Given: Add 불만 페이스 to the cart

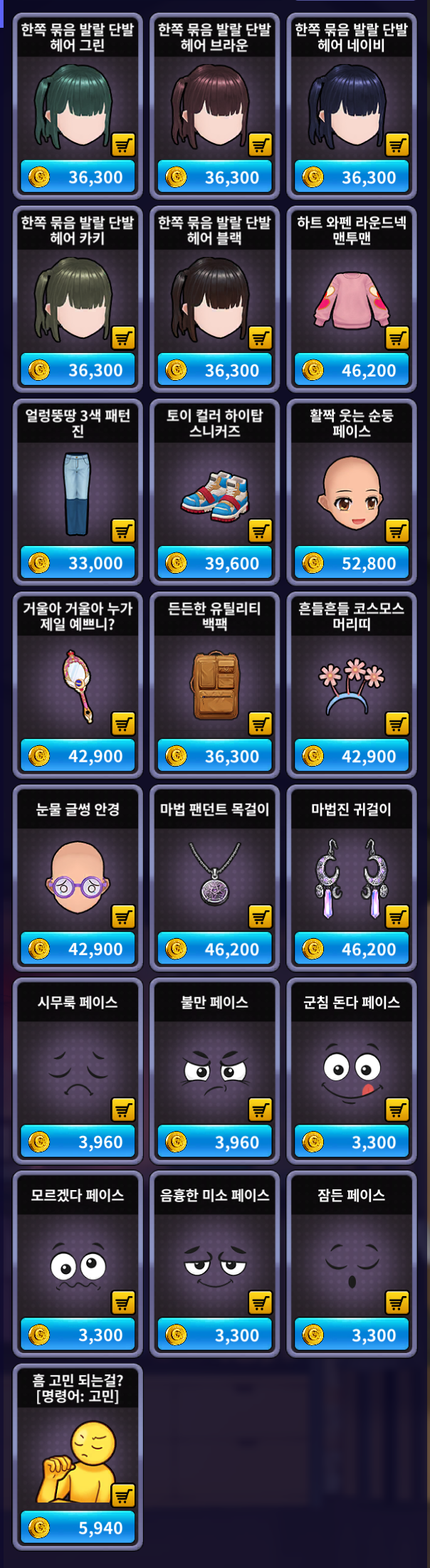Looking at the screenshot, I should [x=261, y=1110].
